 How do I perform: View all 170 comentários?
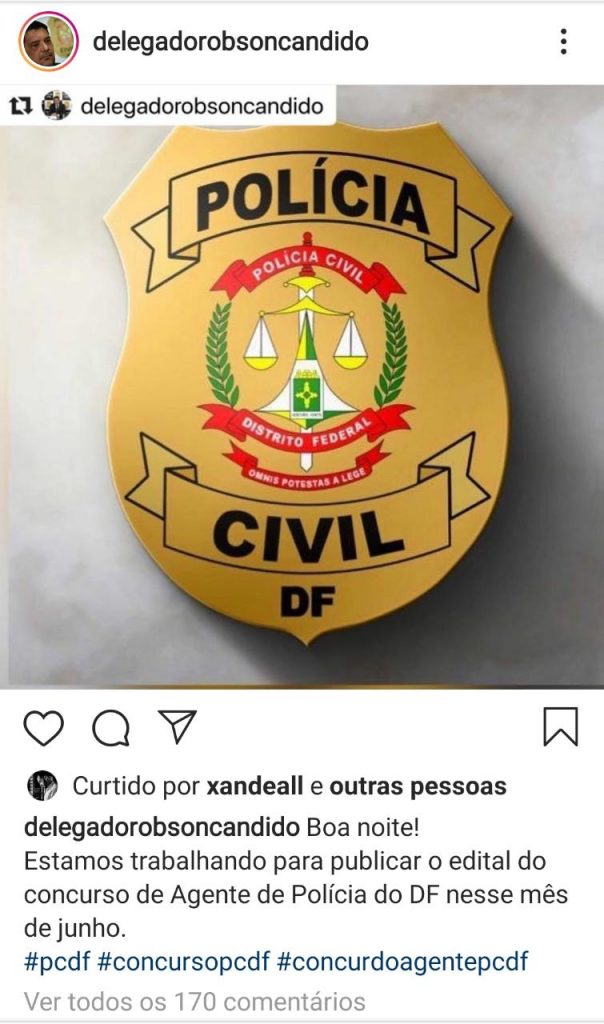195,1000
